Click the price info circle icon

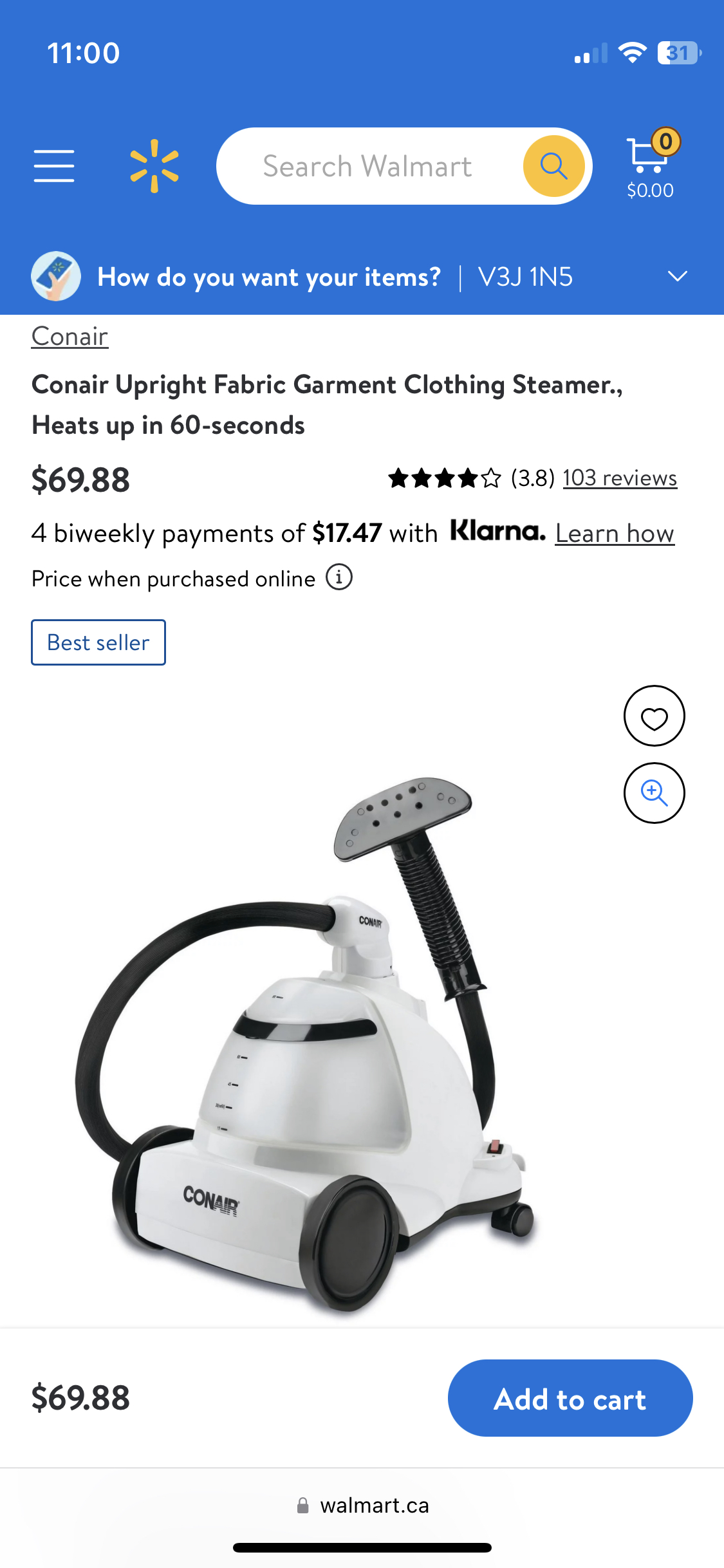pyautogui.click(x=339, y=578)
